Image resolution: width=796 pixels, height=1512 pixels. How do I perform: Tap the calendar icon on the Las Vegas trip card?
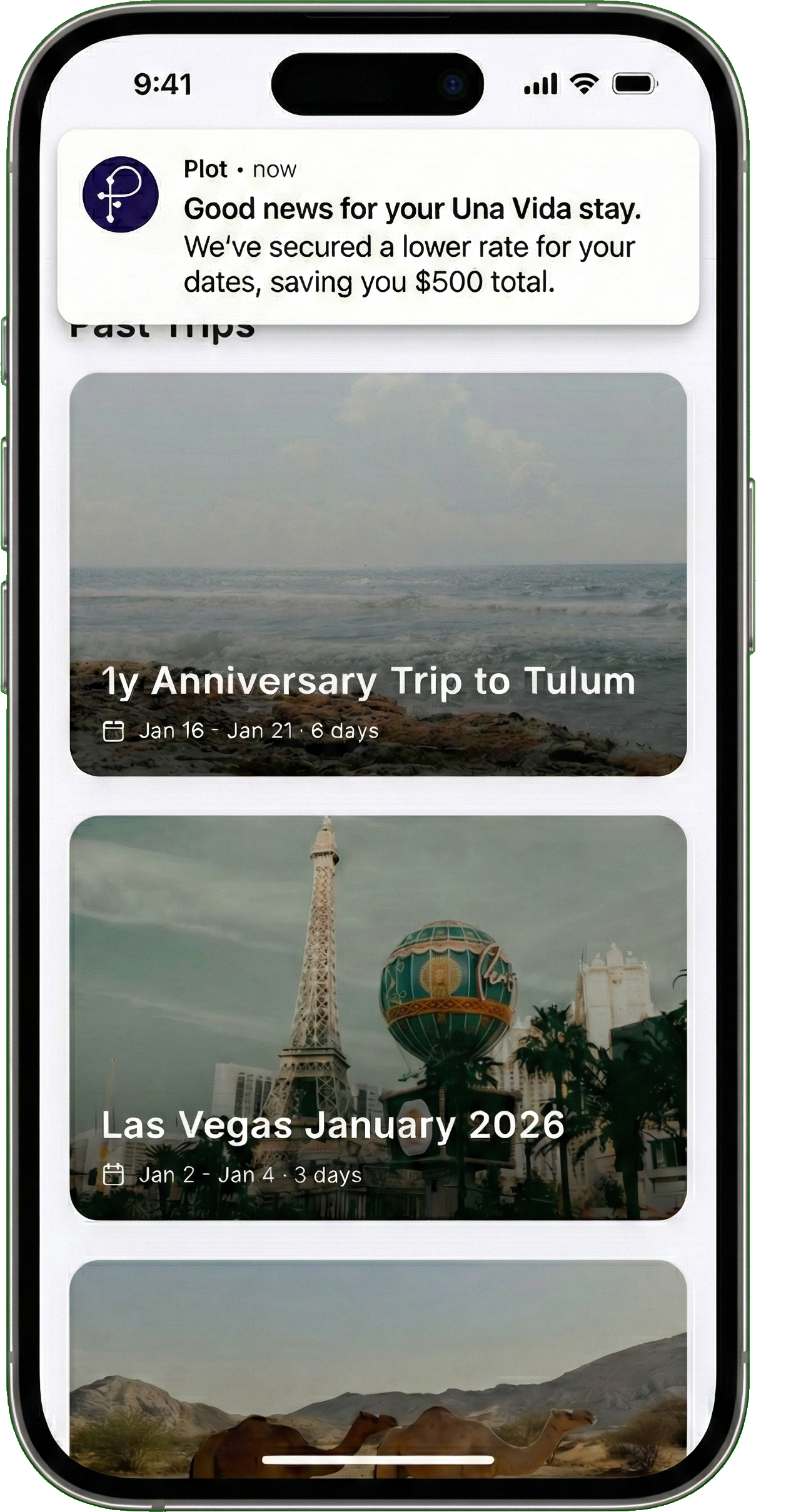coord(114,1174)
